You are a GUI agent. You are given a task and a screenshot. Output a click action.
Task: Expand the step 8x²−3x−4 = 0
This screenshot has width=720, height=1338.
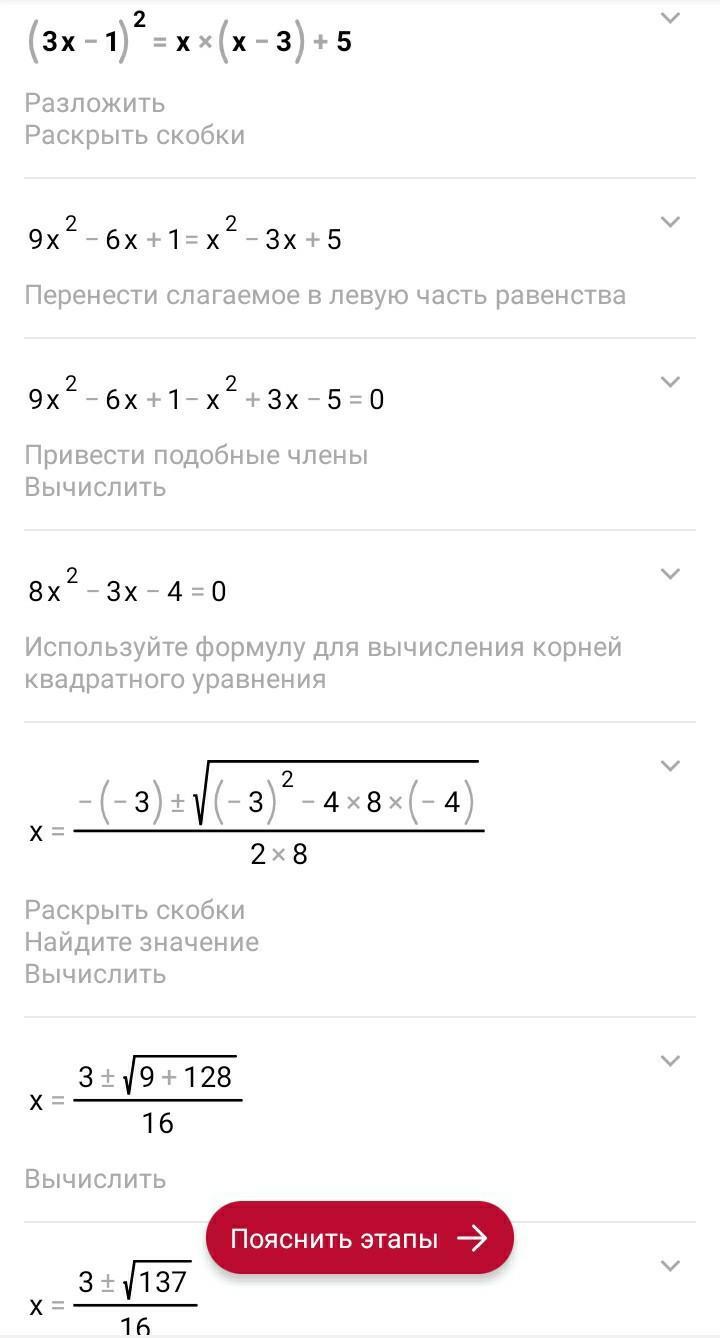point(671,574)
